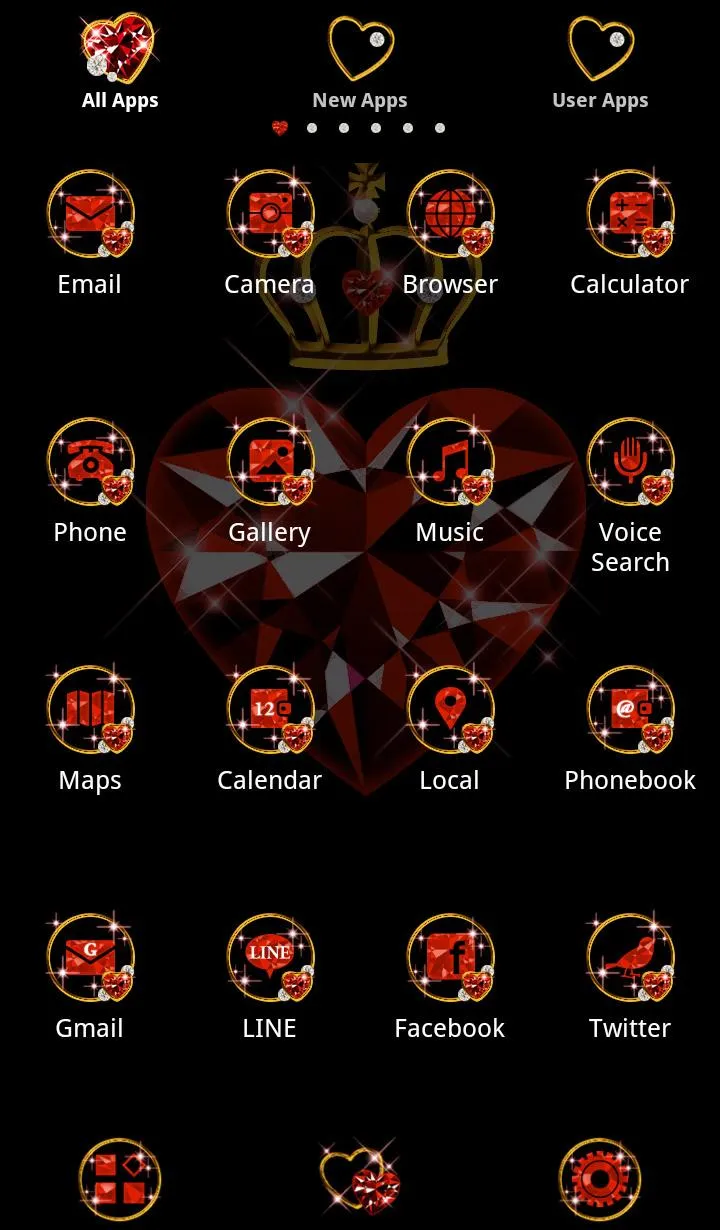Launch the Phone app

pos(90,481)
